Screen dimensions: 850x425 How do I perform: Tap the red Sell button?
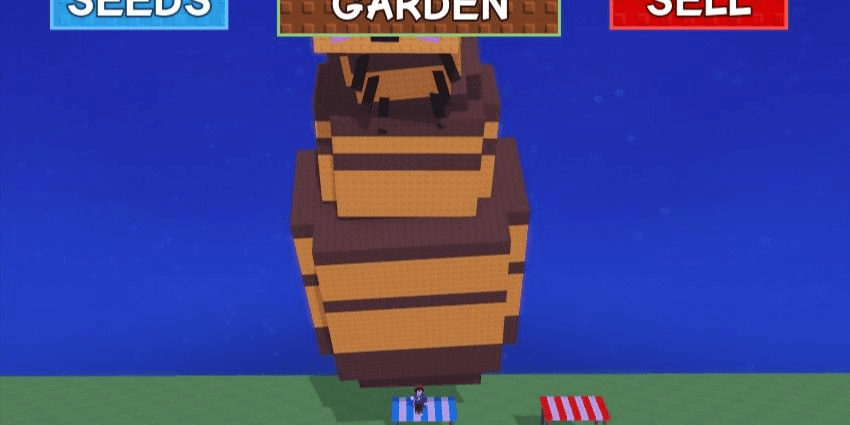pos(698,12)
